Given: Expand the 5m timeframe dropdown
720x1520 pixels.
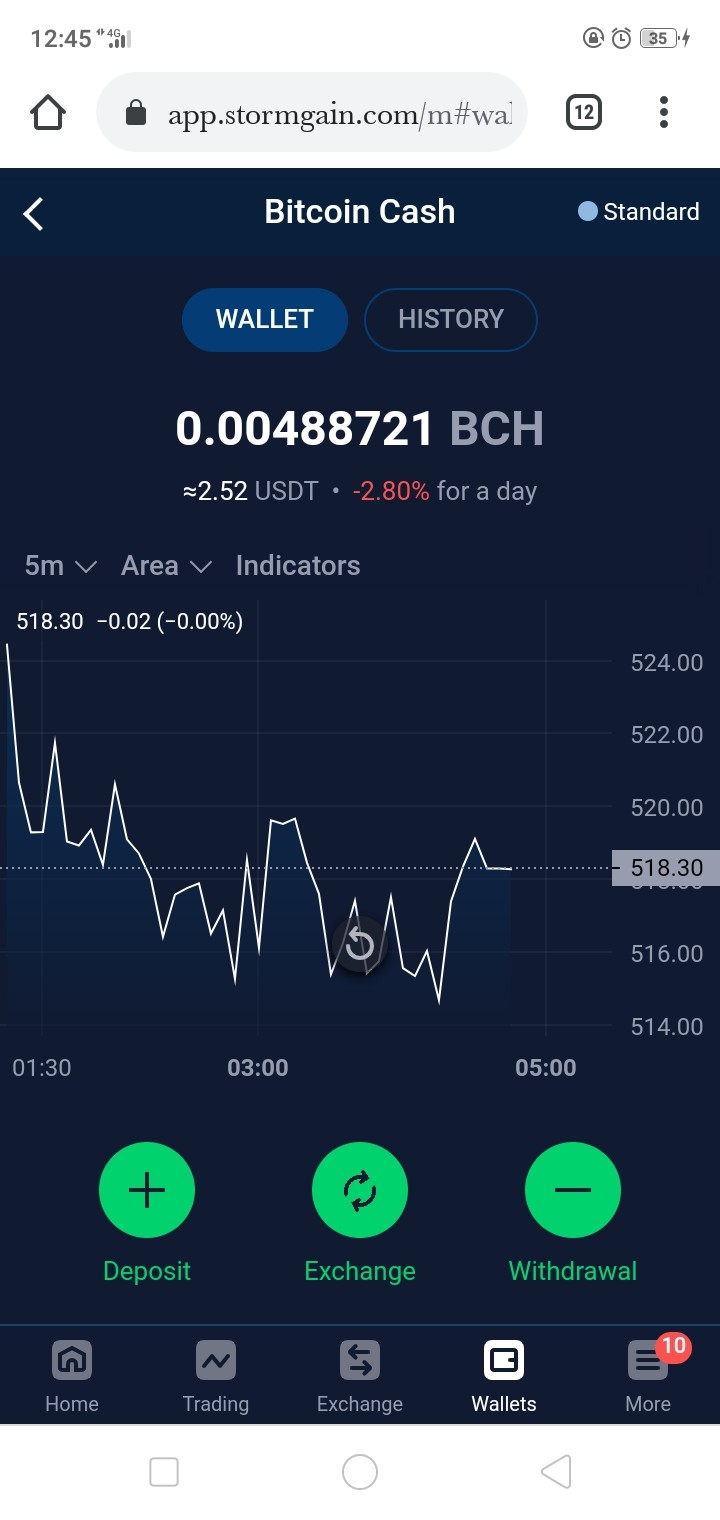Looking at the screenshot, I should tap(60, 566).
